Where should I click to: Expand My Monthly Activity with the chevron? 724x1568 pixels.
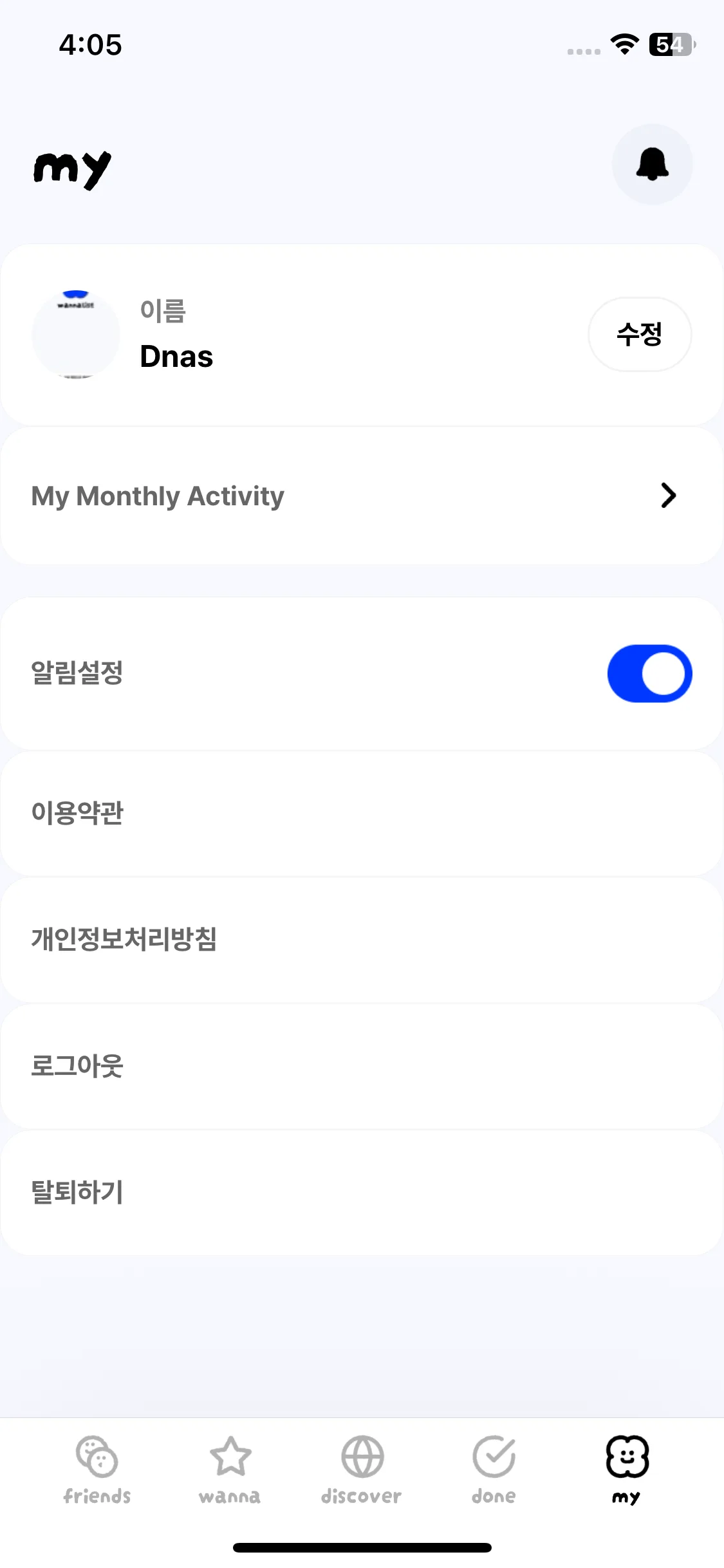[669, 496]
